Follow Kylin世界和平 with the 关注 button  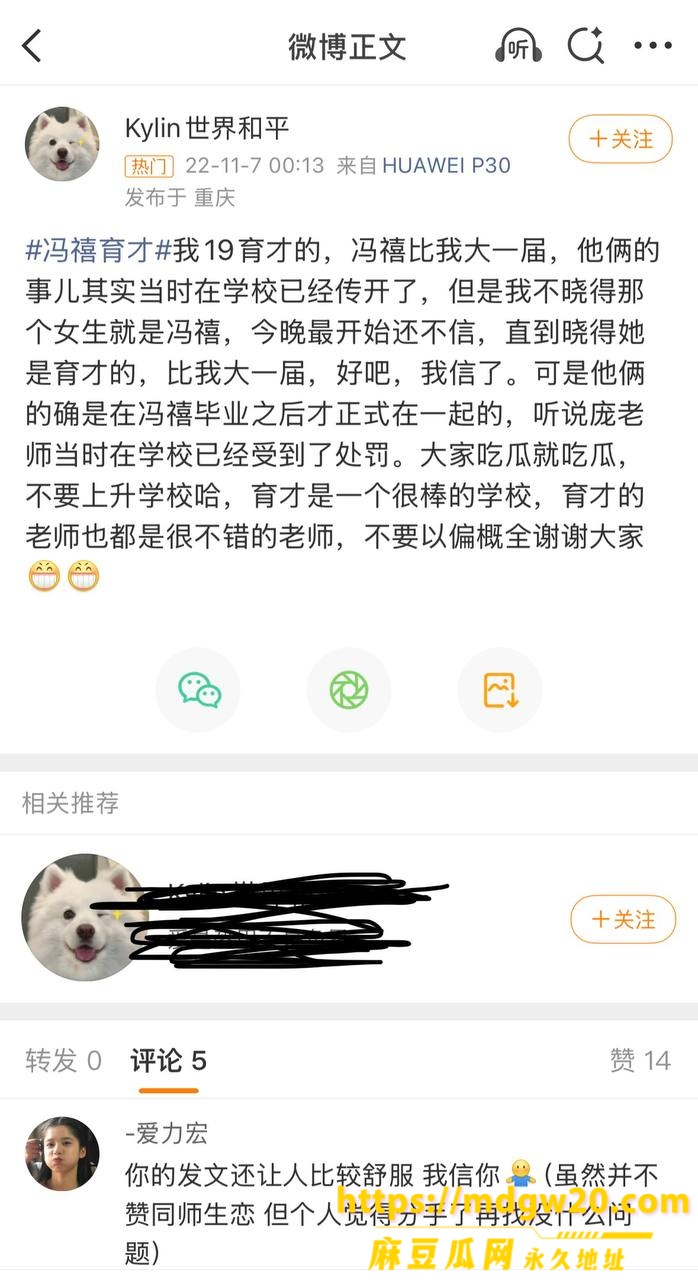point(621,139)
